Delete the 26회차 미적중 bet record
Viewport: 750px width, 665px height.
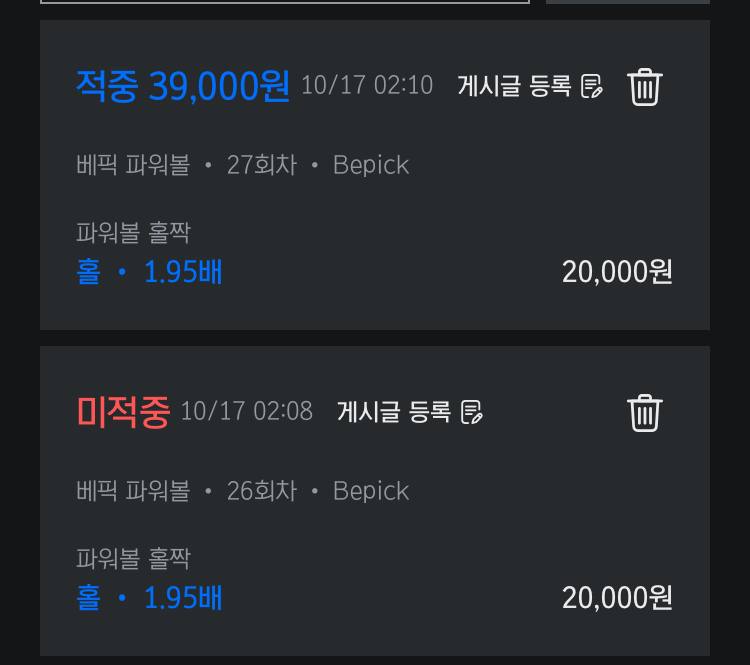click(x=645, y=412)
